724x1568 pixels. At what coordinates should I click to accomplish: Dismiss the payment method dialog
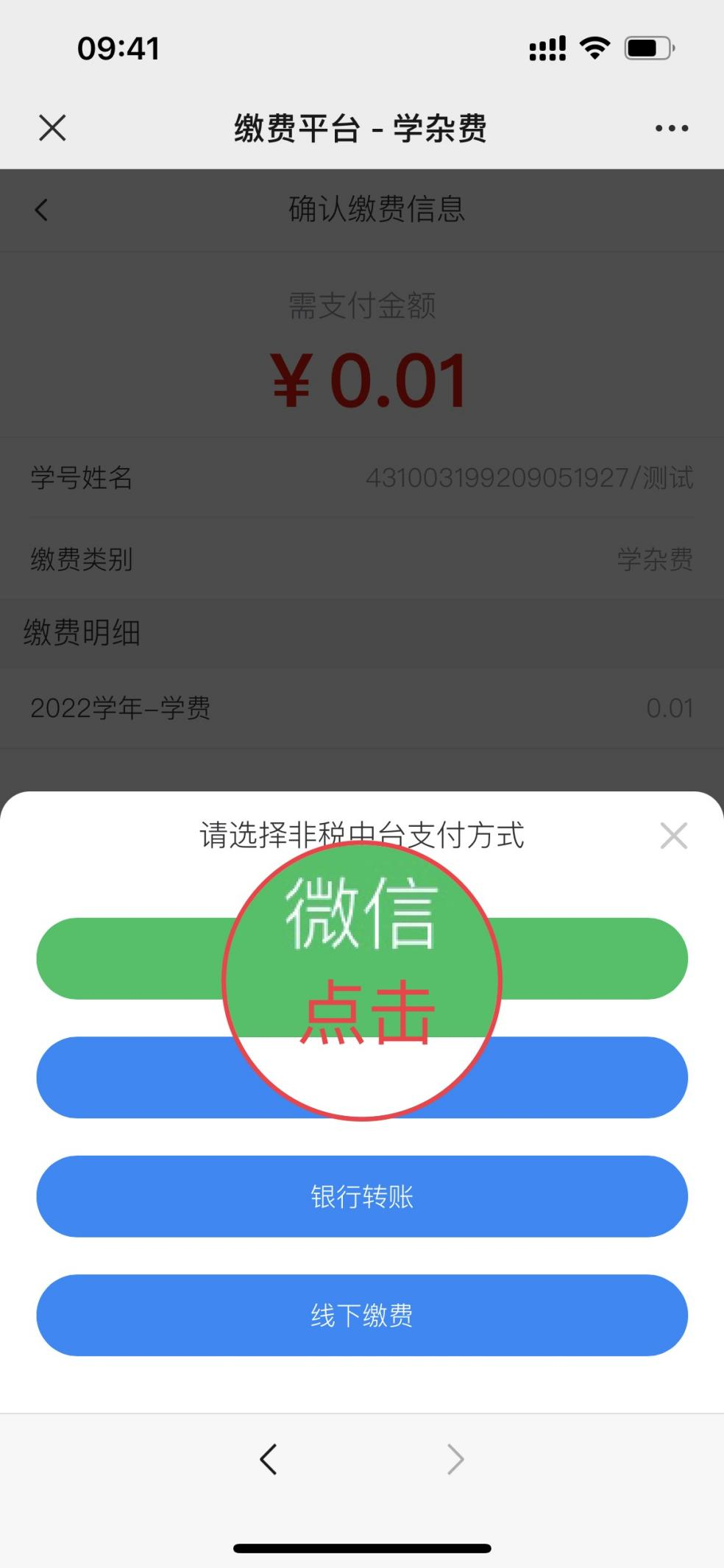tap(673, 836)
